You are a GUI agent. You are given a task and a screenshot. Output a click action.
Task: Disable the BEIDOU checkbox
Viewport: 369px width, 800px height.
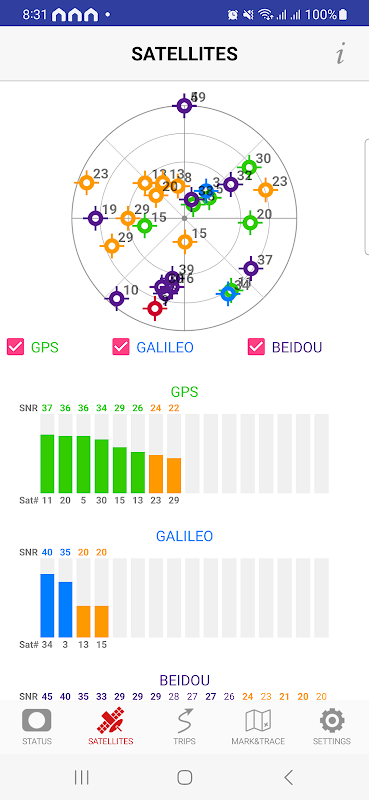[256, 347]
